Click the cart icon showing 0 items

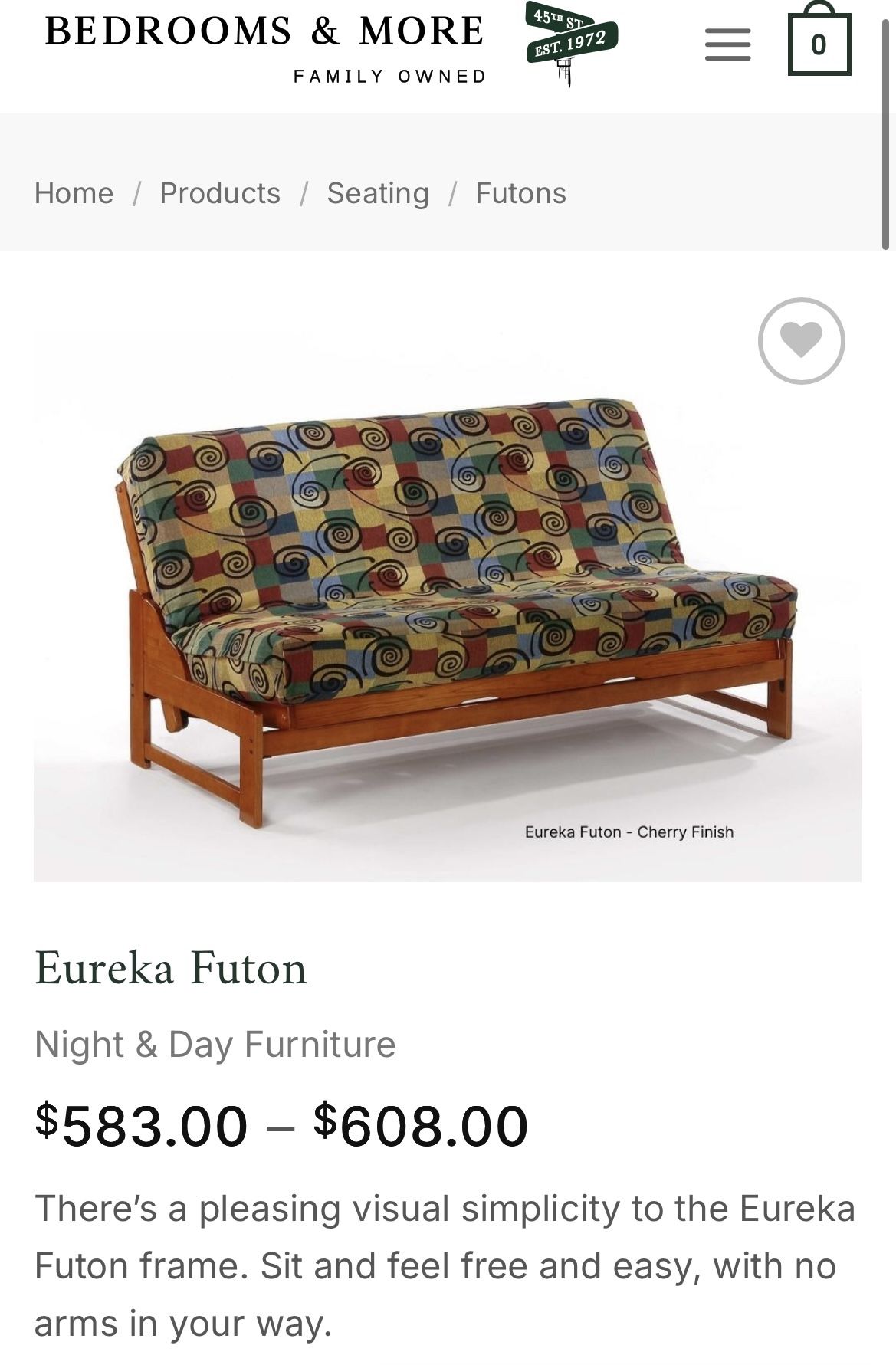819,44
